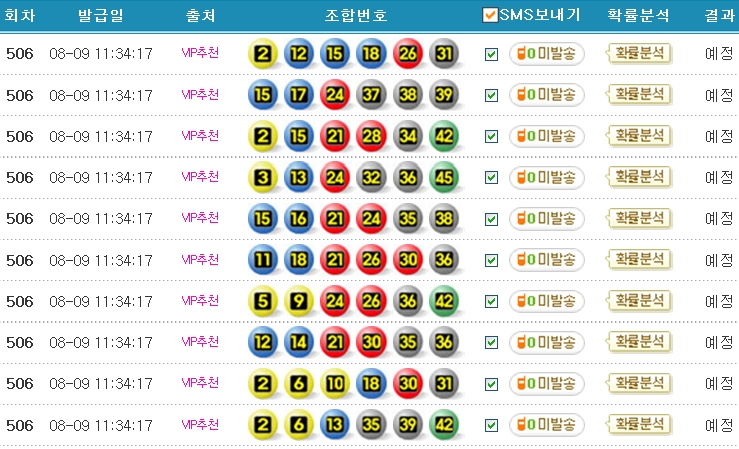Open 확률분석 for combination 15-16-21-24-35-38

click(x=639, y=218)
